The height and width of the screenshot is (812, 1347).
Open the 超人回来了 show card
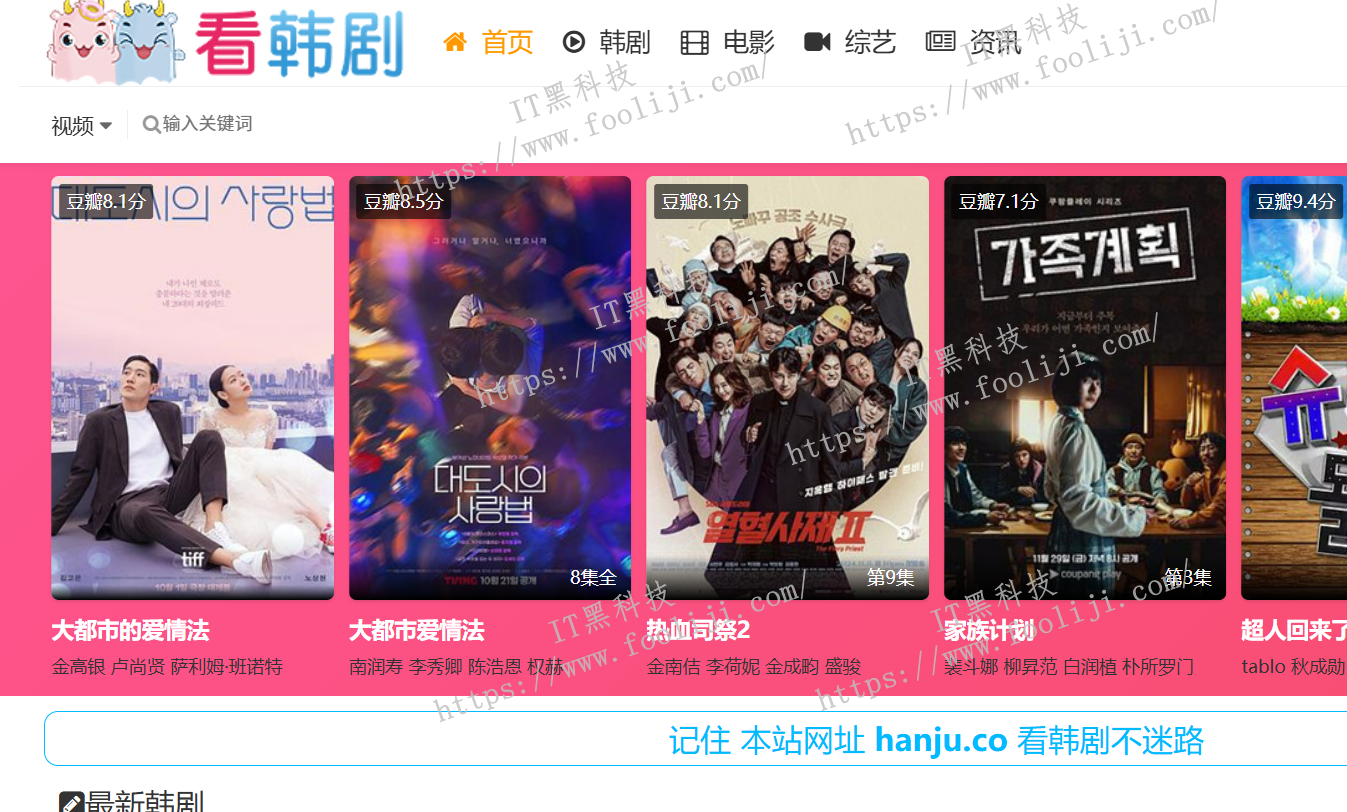[x=1294, y=388]
